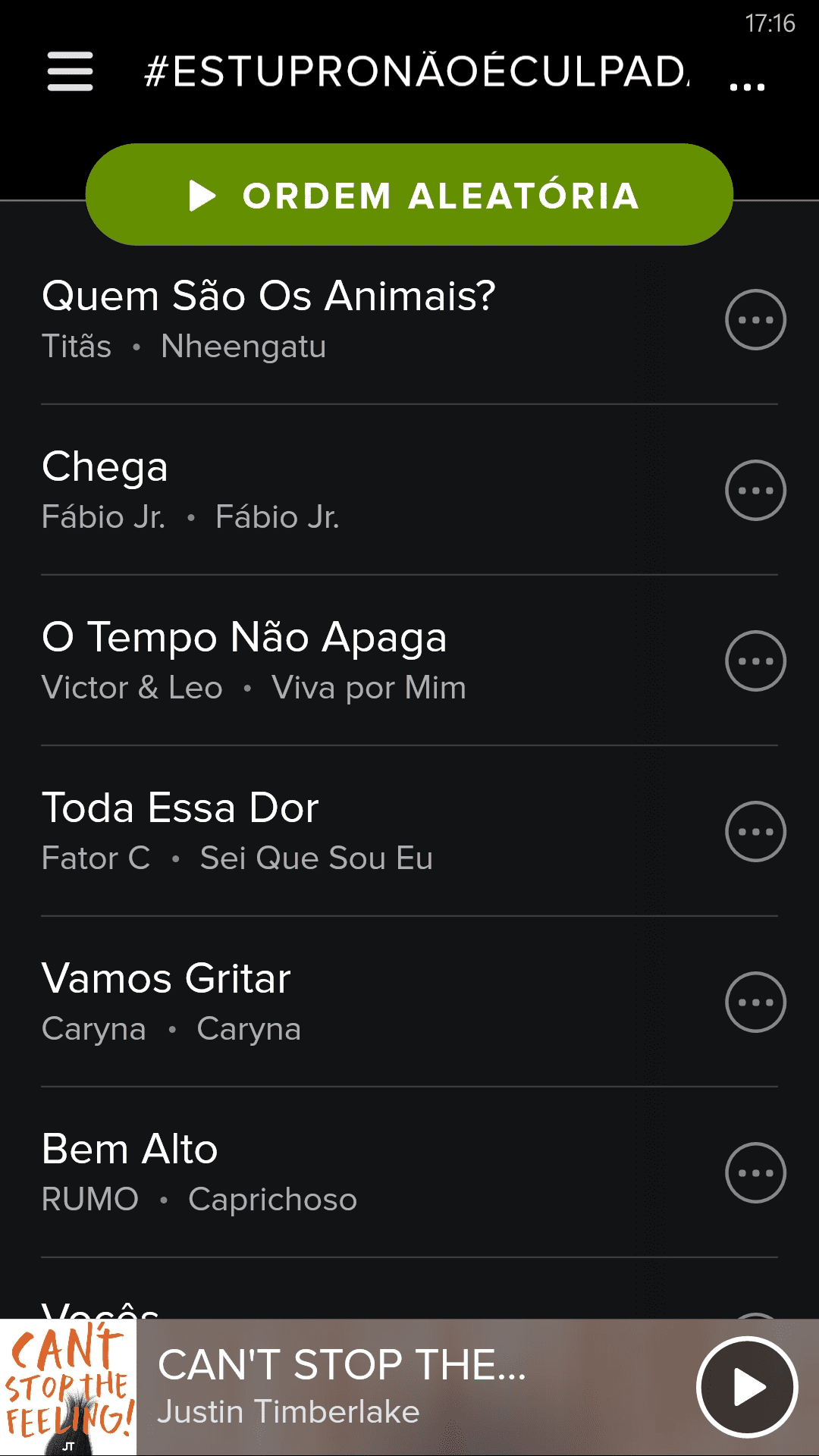Show more options for Bem Alto
Screen dimensions: 819x1456
755,1173
